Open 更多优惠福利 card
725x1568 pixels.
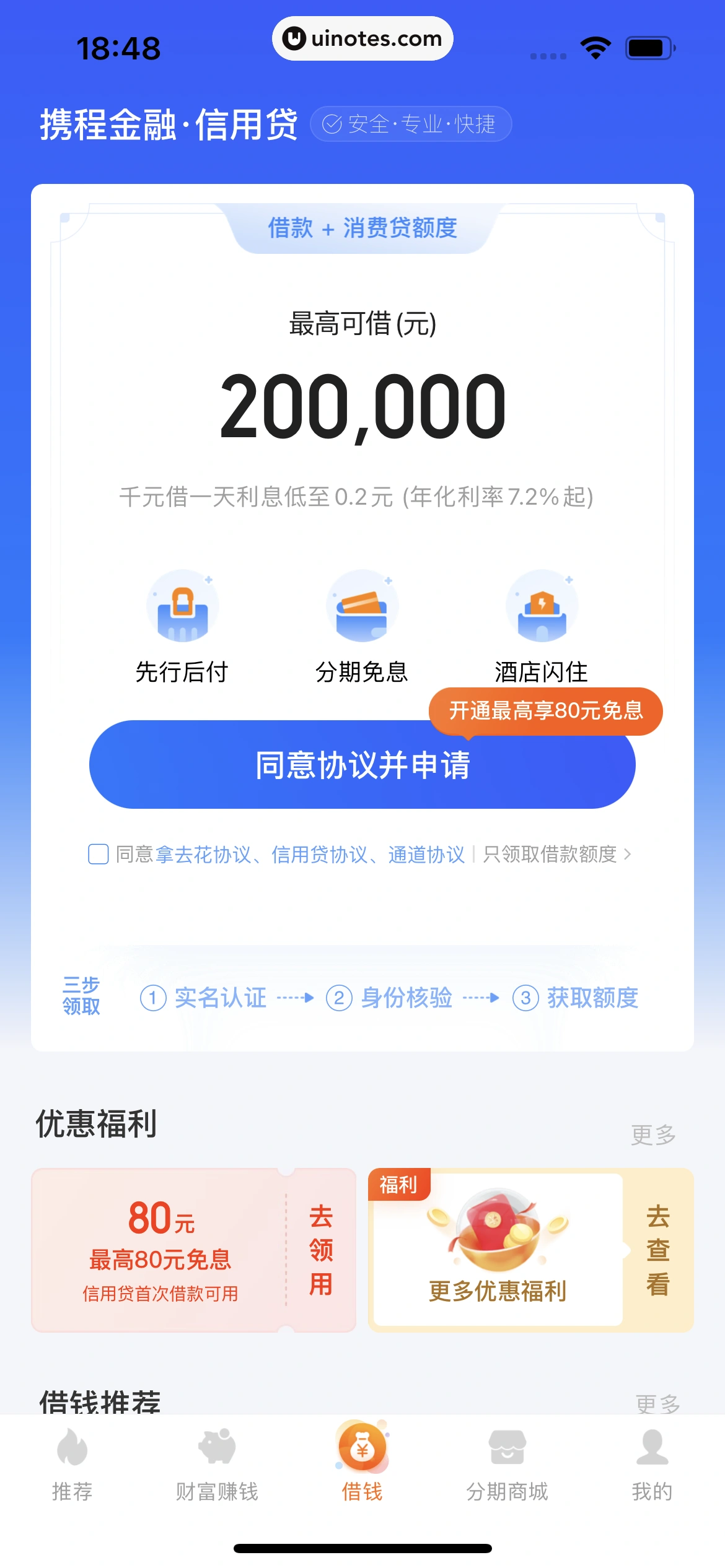point(498,1250)
